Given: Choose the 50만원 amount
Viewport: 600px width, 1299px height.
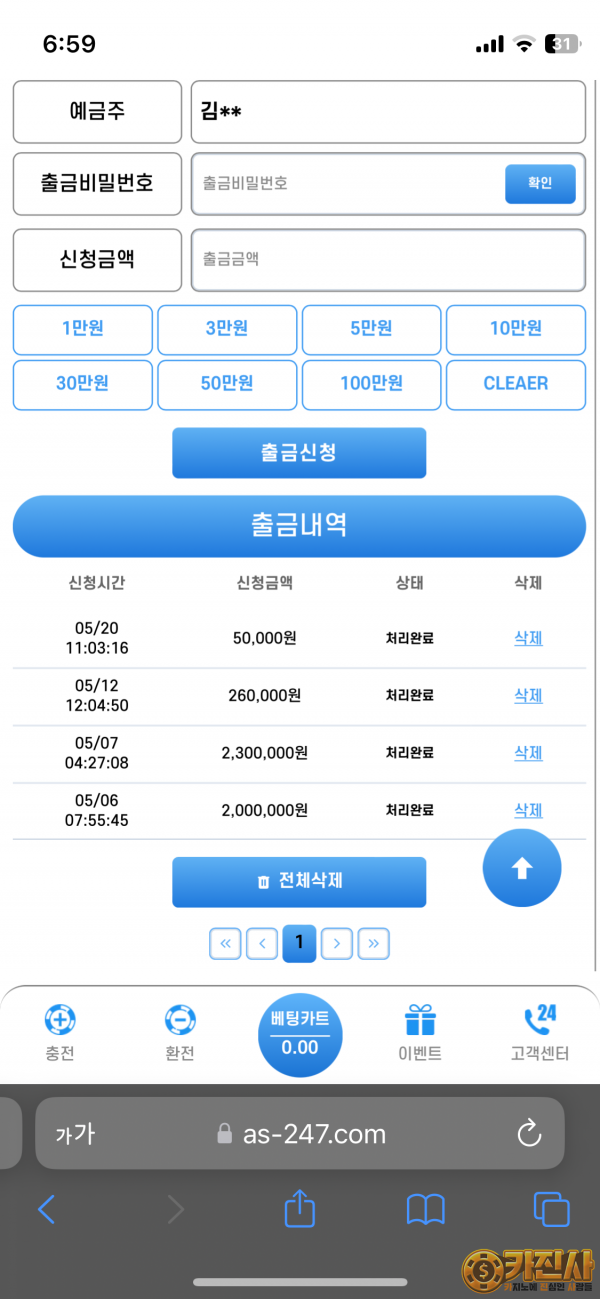Looking at the screenshot, I should click(227, 385).
